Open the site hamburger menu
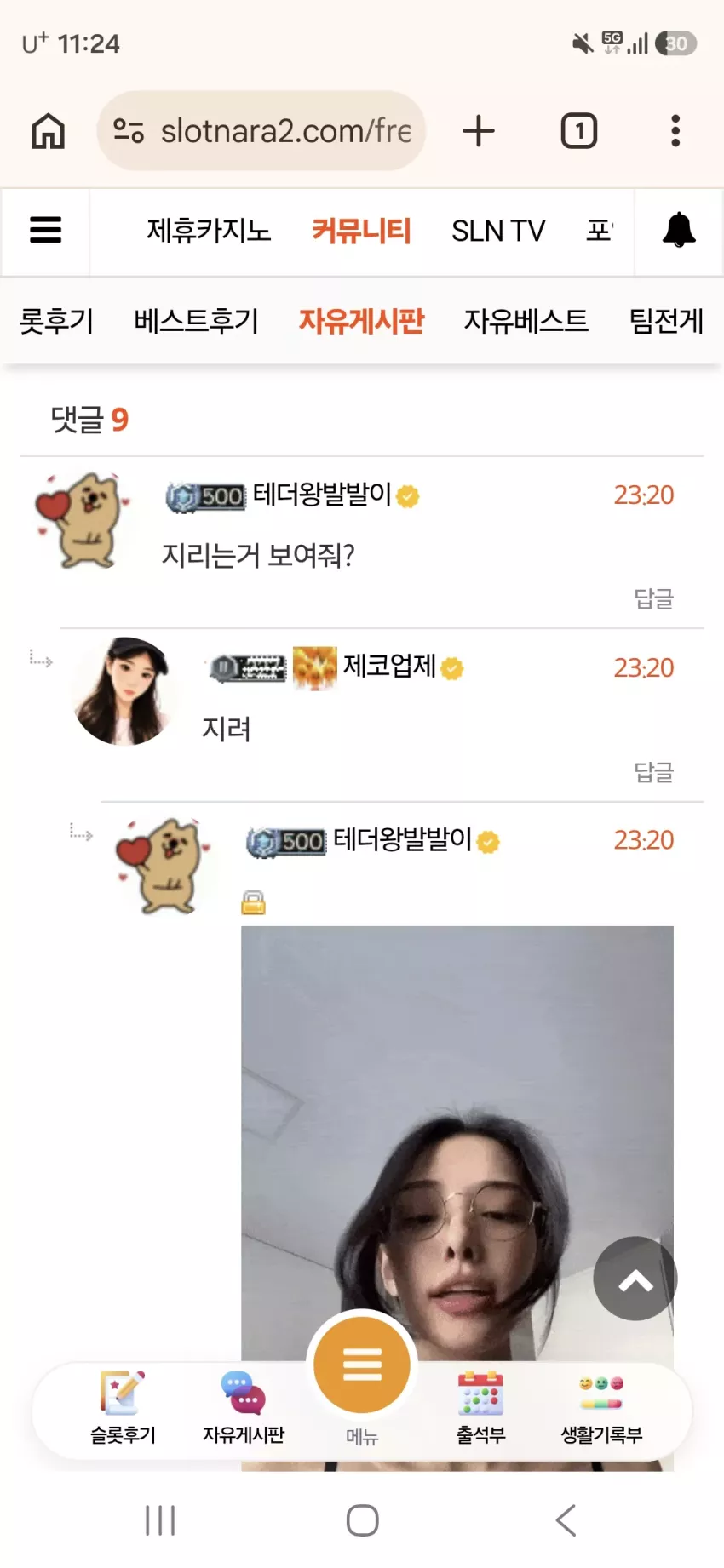Viewport: 724px width, 1568px height. coord(46,230)
